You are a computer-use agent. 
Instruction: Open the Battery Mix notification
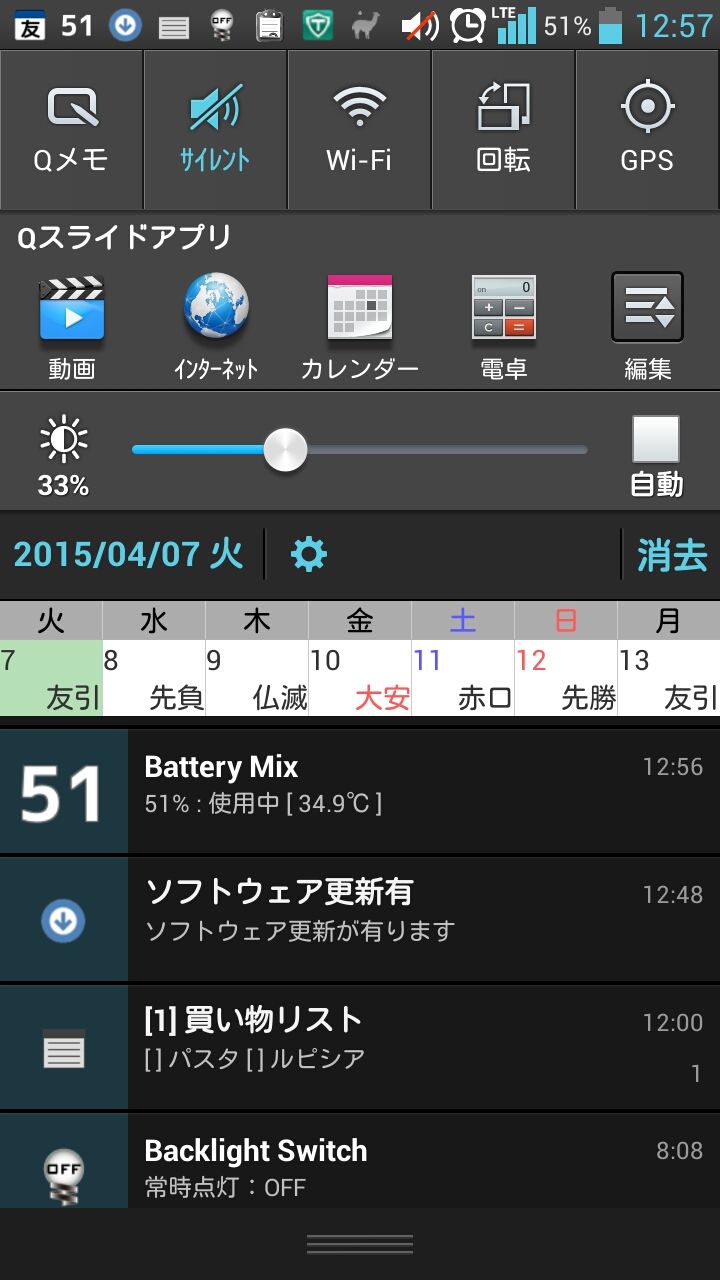360,791
